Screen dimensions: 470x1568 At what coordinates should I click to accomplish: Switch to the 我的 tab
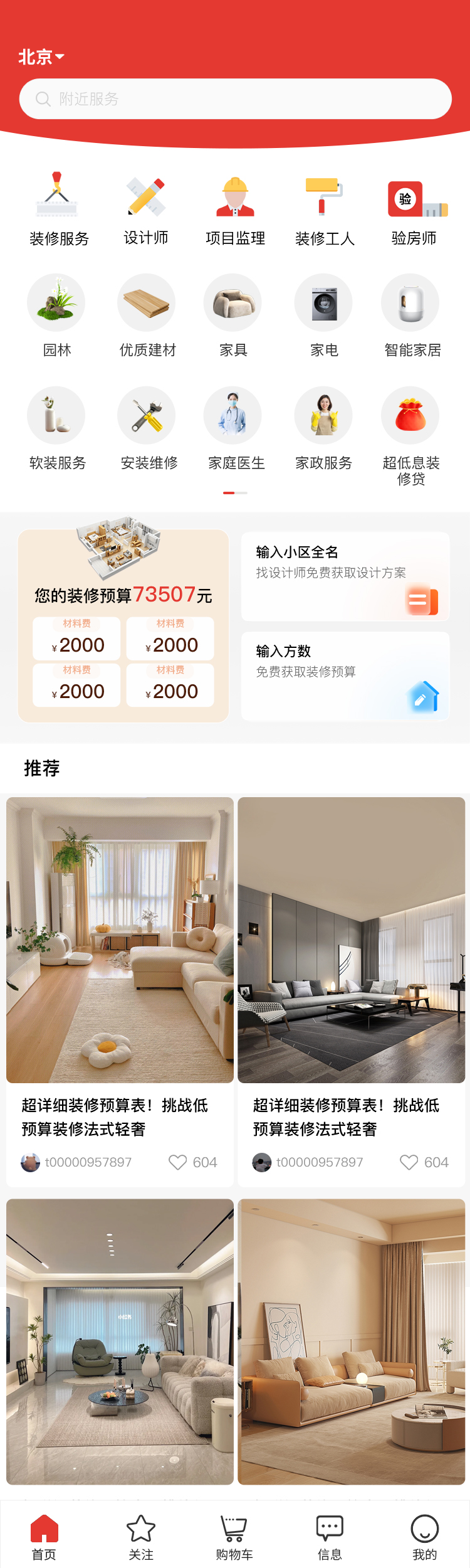(x=424, y=1537)
